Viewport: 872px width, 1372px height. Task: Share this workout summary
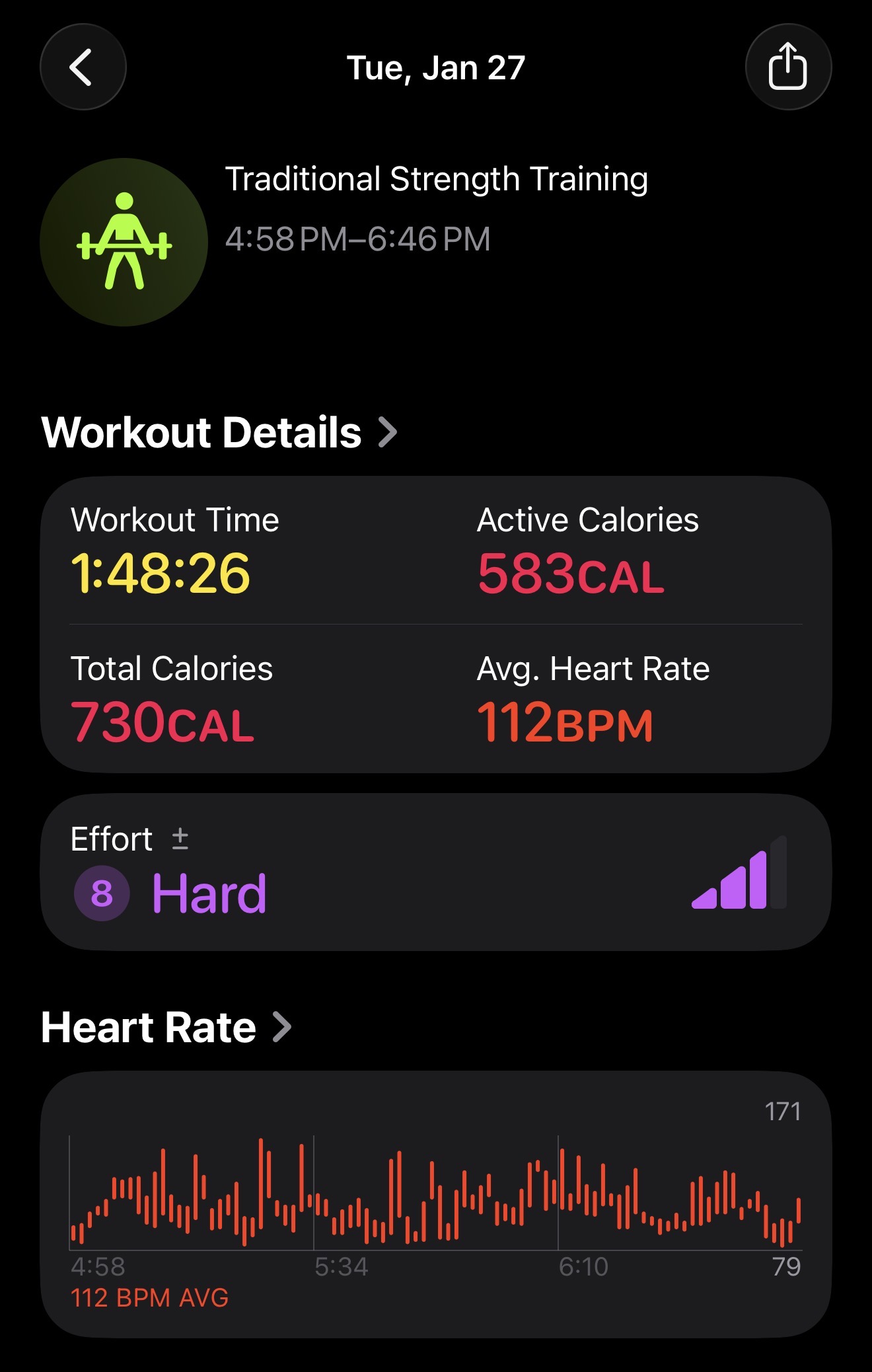787,67
